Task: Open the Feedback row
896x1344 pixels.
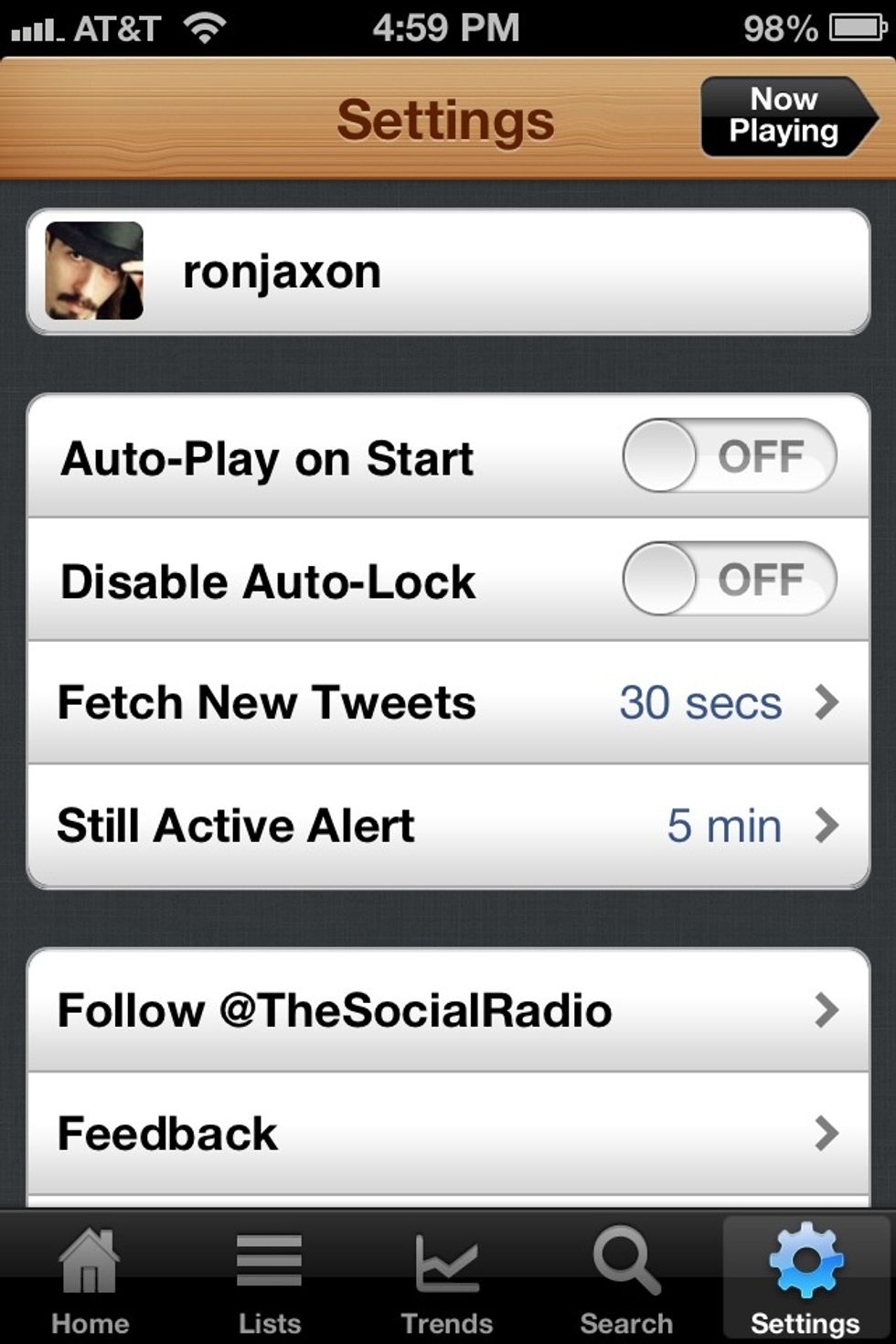Action: tap(448, 1134)
